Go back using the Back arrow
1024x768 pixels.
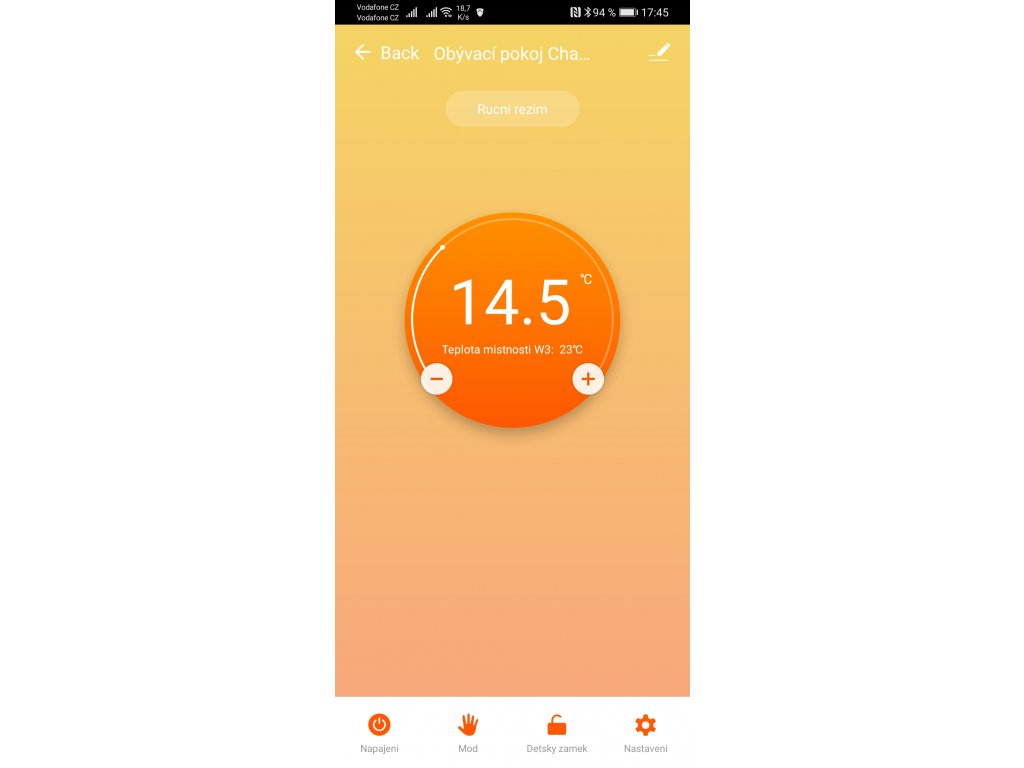pyautogui.click(x=362, y=53)
